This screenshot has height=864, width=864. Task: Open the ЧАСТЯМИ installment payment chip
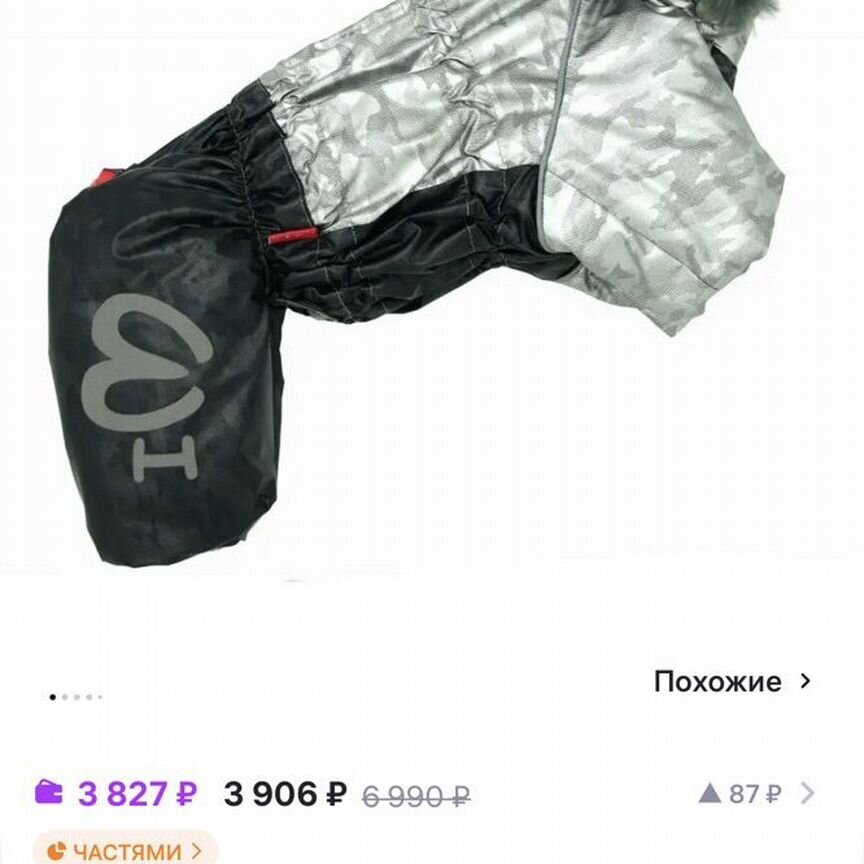pos(125,850)
